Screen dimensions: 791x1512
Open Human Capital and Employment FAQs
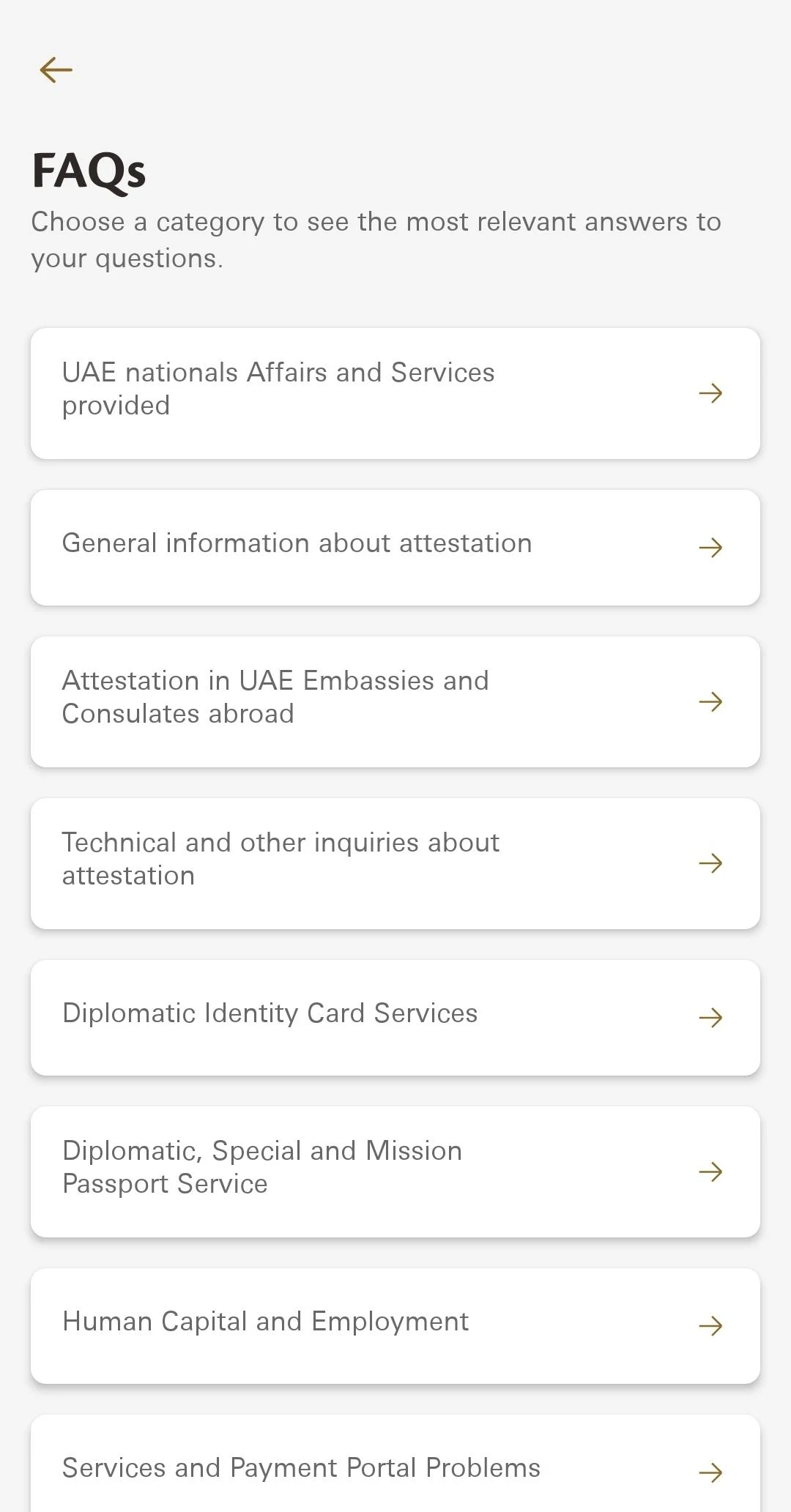(x=395, y=1325)
